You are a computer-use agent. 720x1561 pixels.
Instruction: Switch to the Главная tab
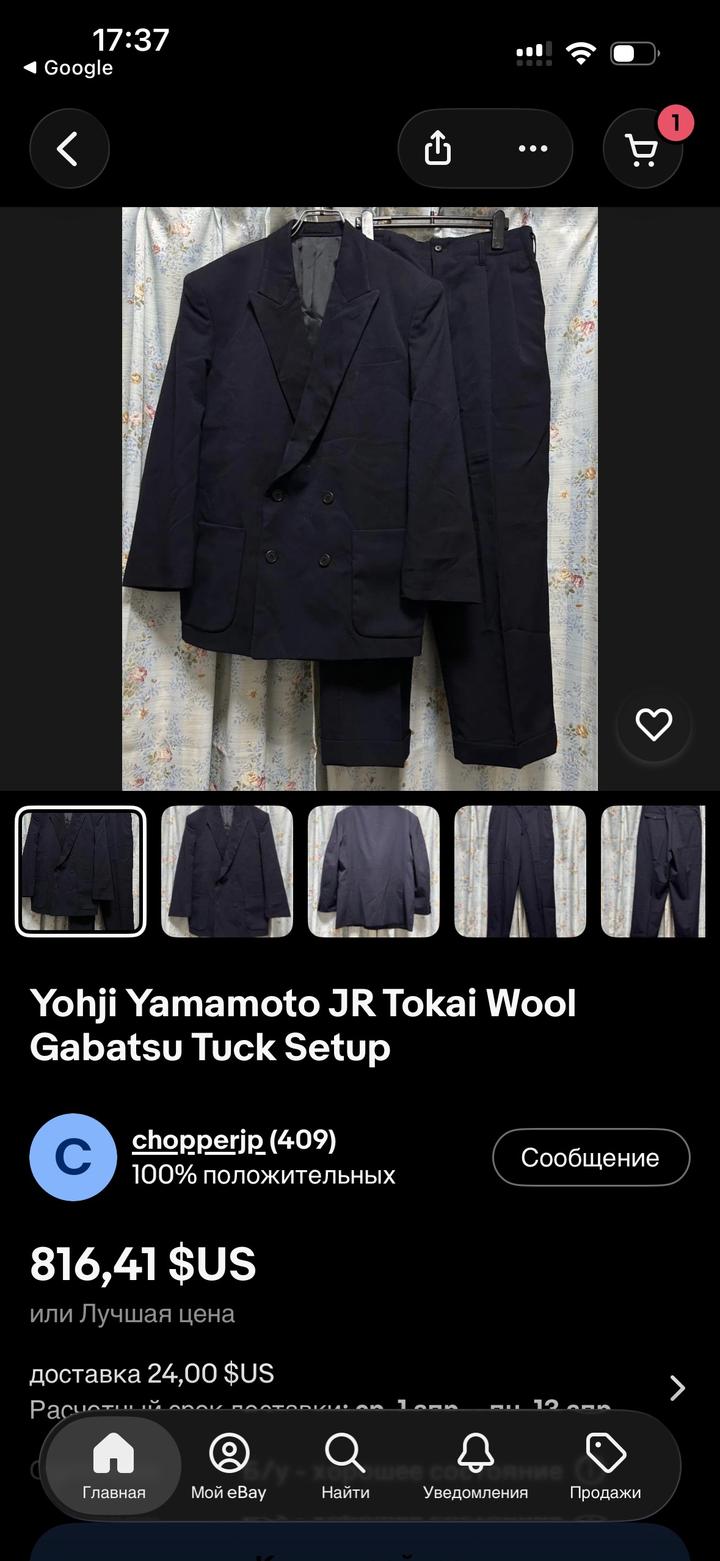point(113,1465)
